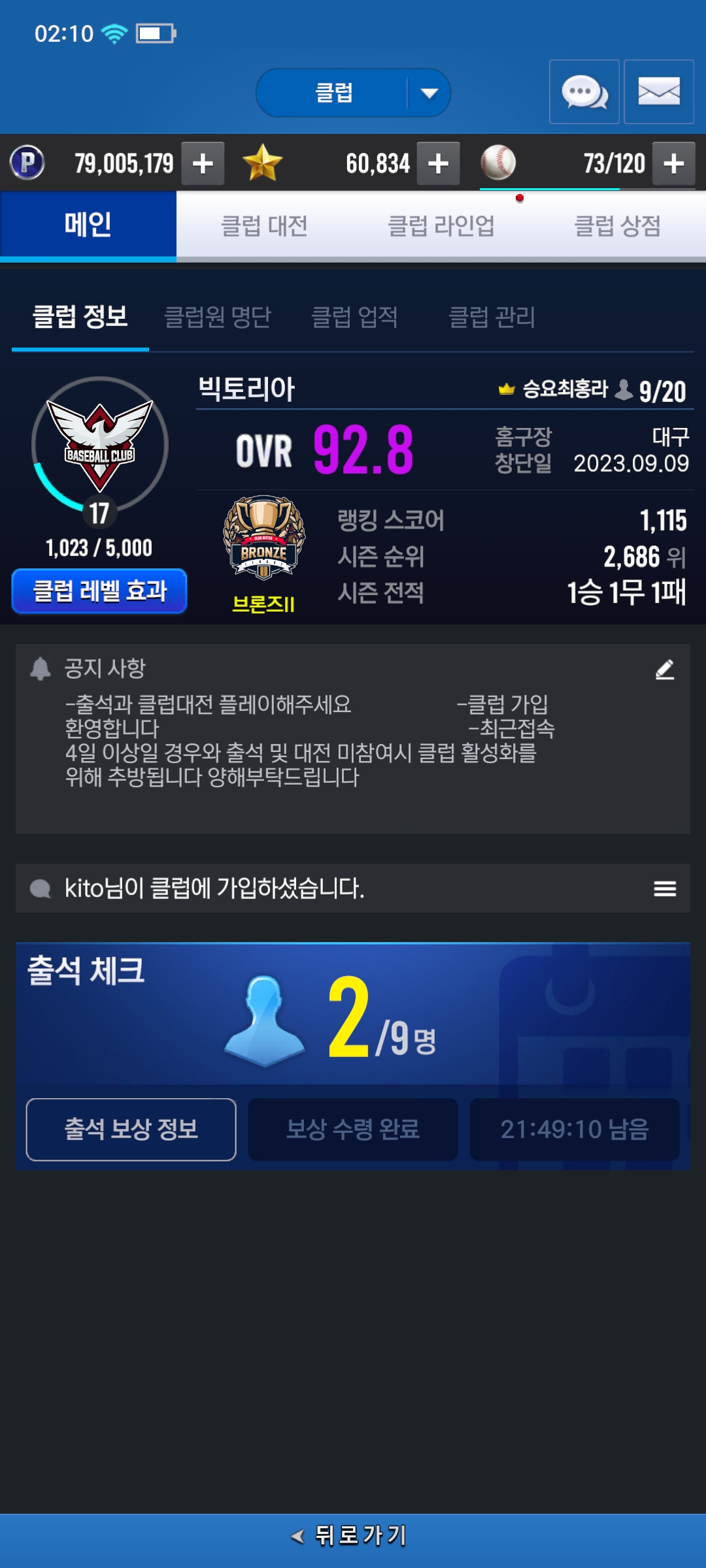Switch to 클럽 대전 tab
The image size is (706, 1568).
(x=265, y=226)
